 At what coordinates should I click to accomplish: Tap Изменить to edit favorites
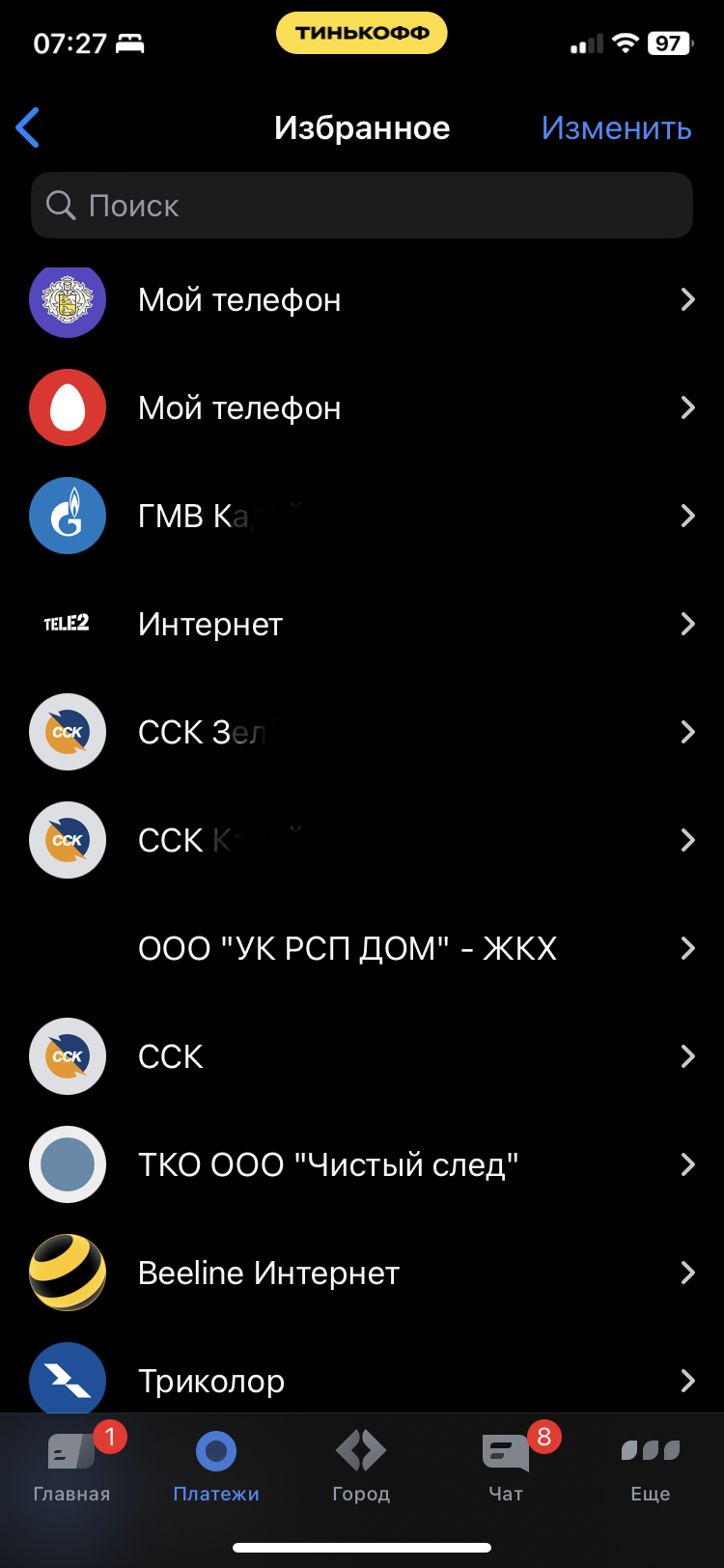616,128
